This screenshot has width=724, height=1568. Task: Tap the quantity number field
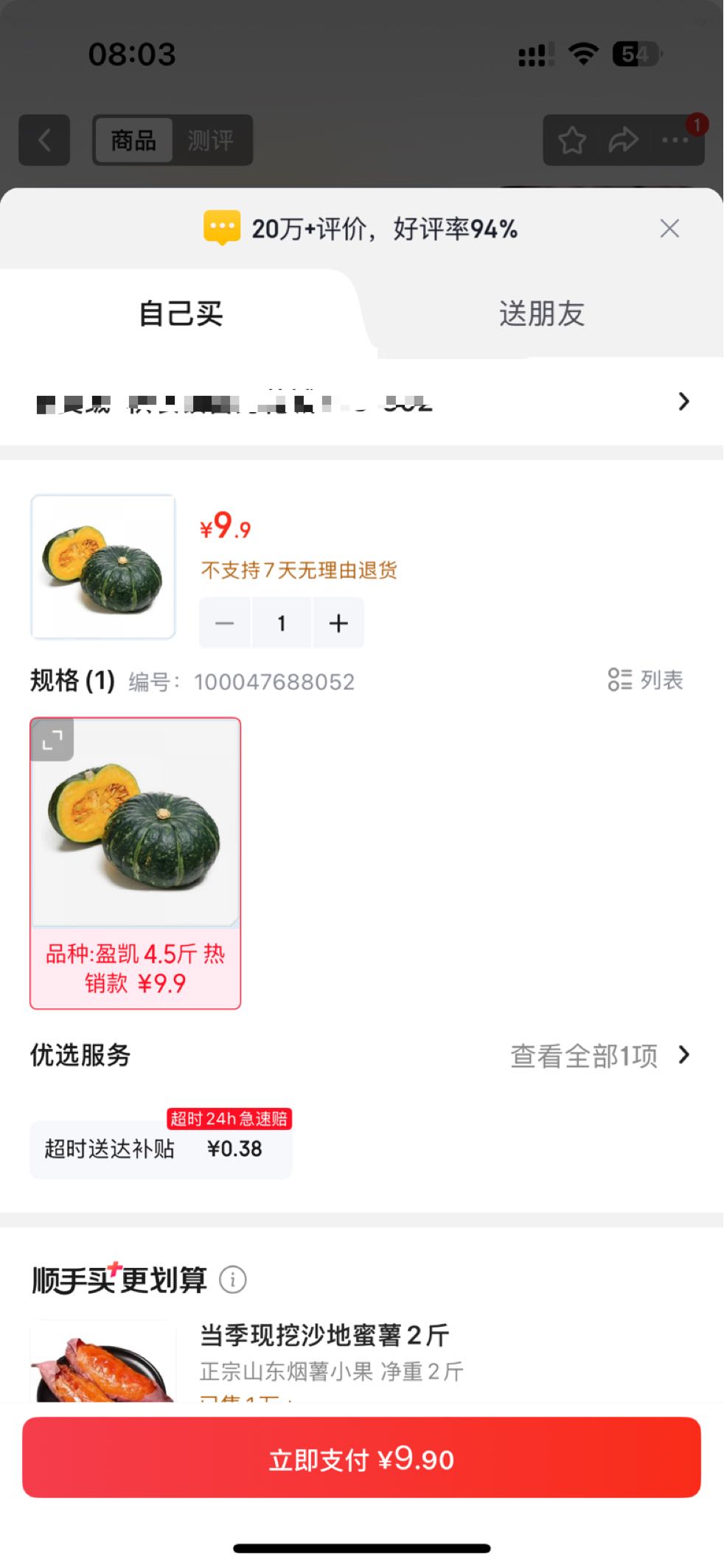point(282,624)
